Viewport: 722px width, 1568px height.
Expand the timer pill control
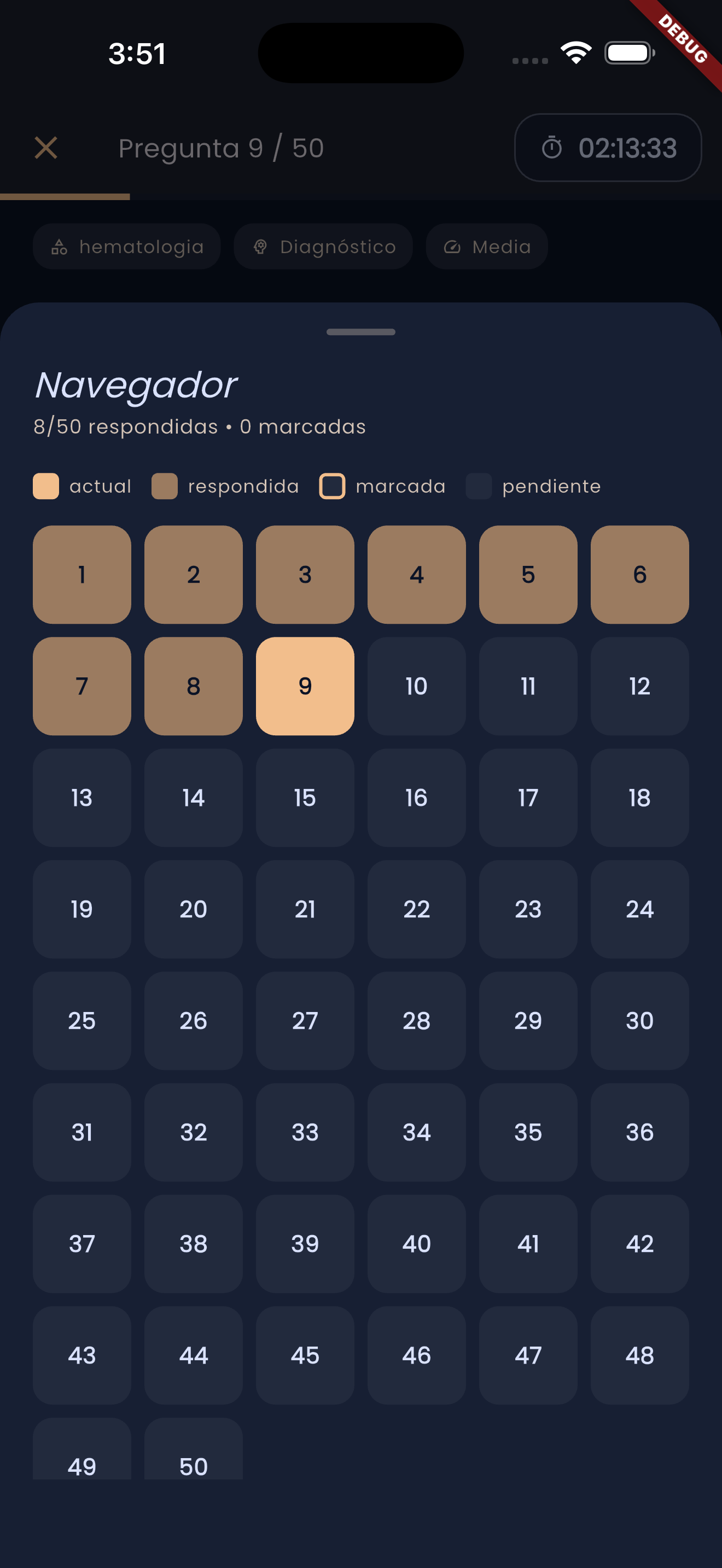(x=608, y=147)
